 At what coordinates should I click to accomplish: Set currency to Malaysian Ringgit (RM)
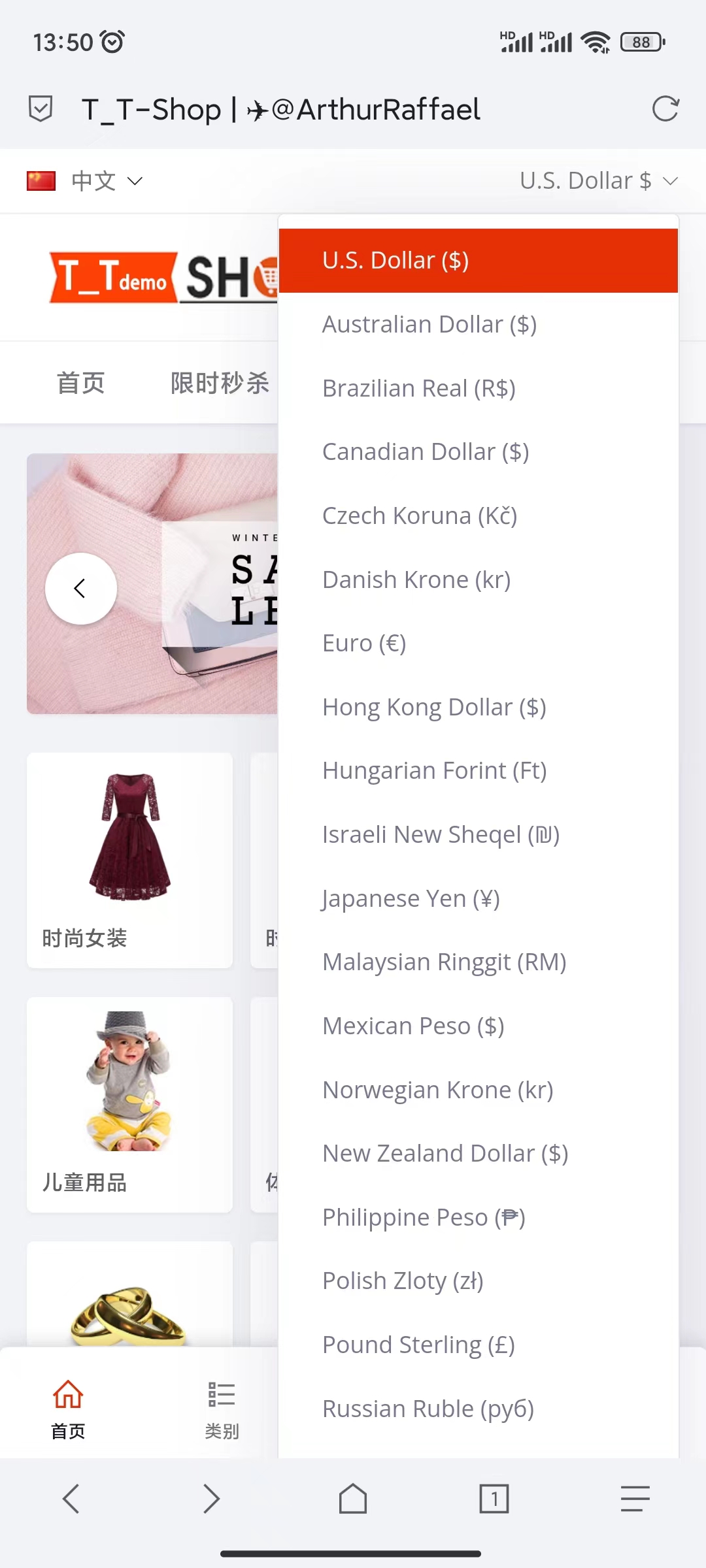point(444,962)
